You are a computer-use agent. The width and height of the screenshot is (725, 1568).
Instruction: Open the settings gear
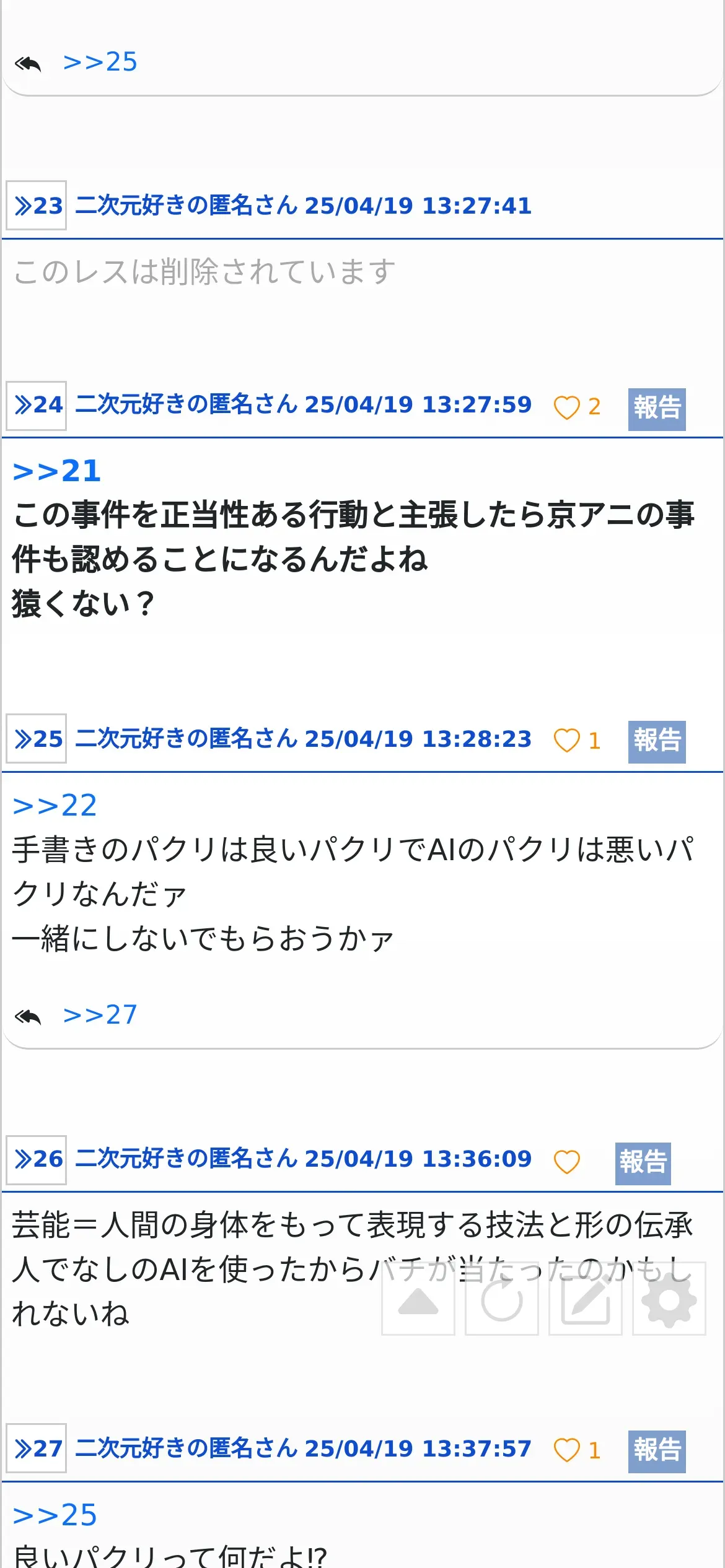(669, 1299)
